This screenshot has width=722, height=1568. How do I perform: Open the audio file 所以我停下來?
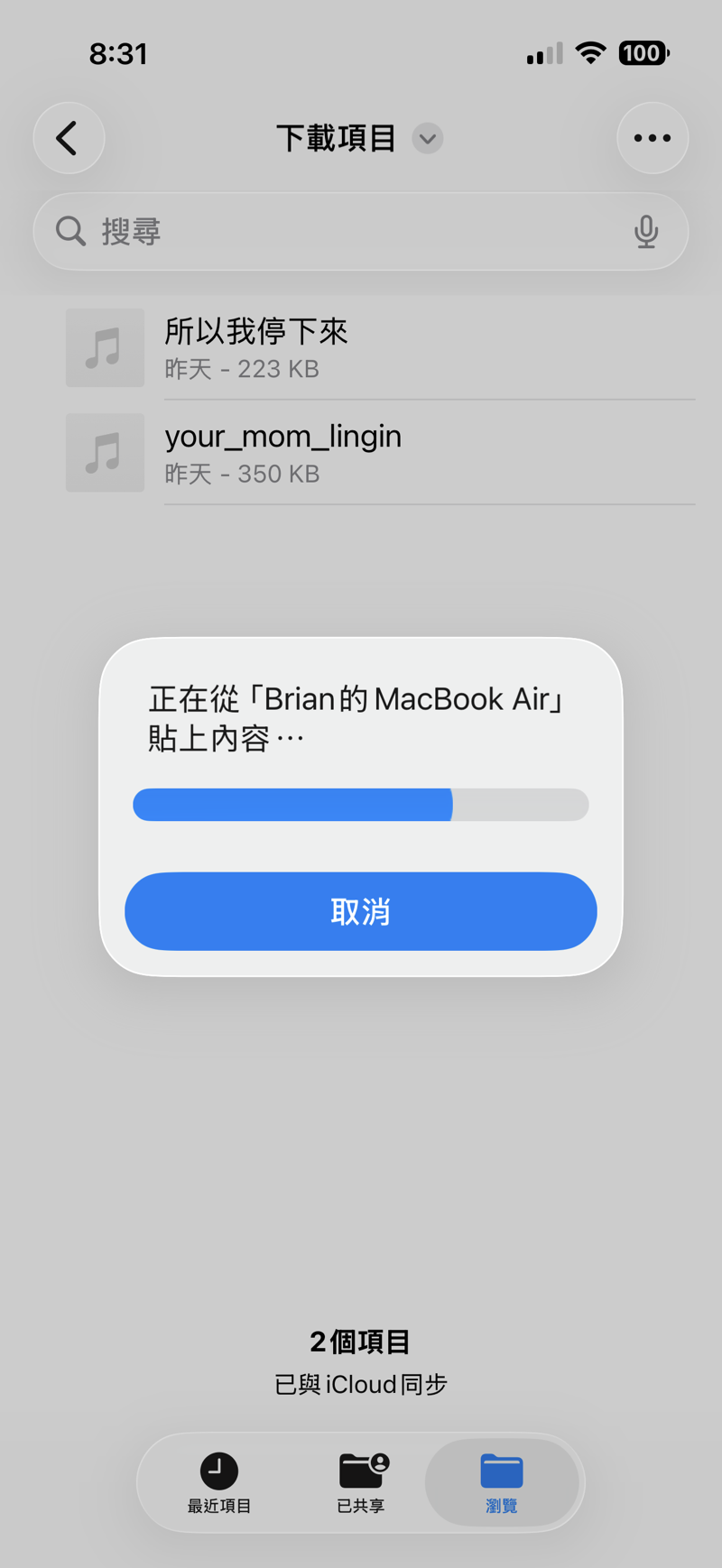256,347
